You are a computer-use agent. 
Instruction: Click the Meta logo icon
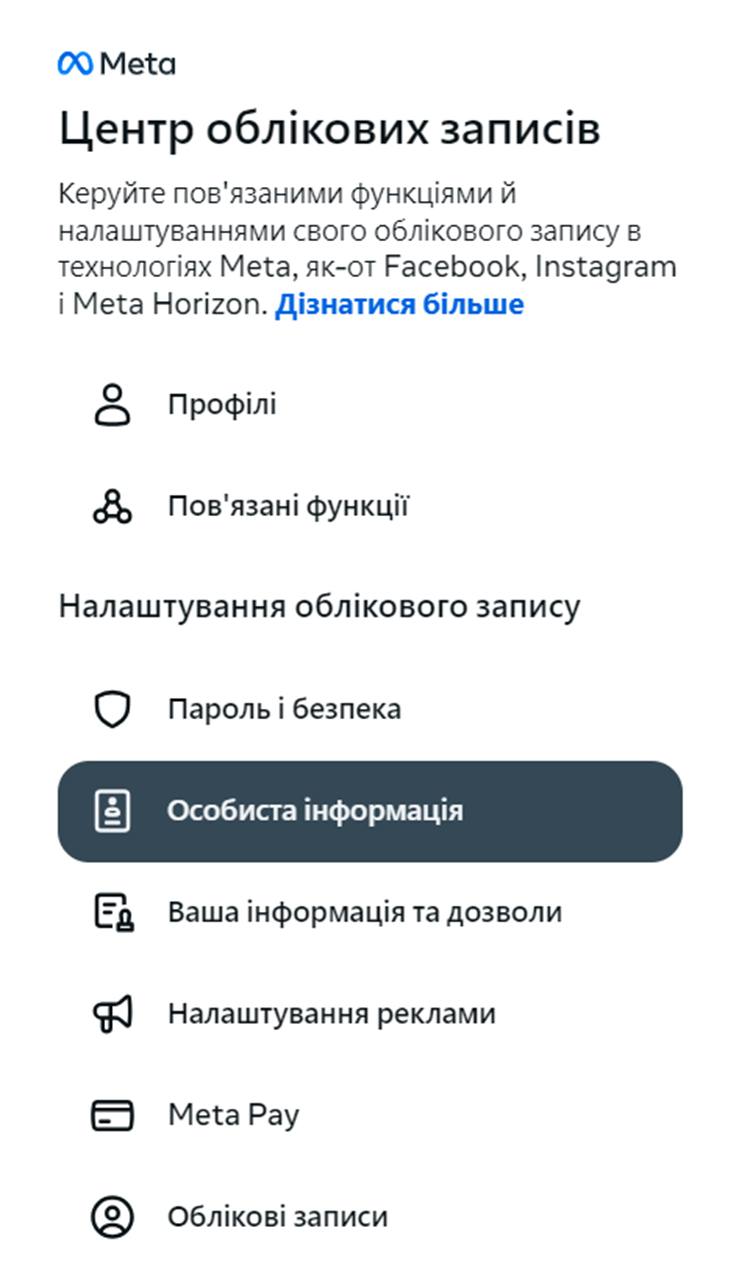pos(79,60)
